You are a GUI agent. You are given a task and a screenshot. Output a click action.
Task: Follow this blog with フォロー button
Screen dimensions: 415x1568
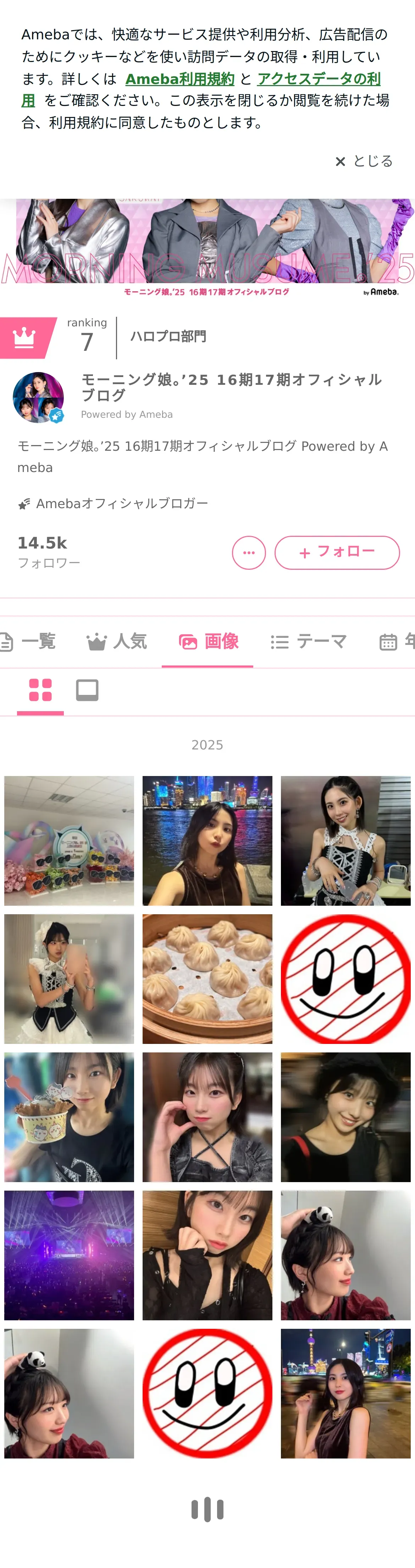(x=336, y=552)
